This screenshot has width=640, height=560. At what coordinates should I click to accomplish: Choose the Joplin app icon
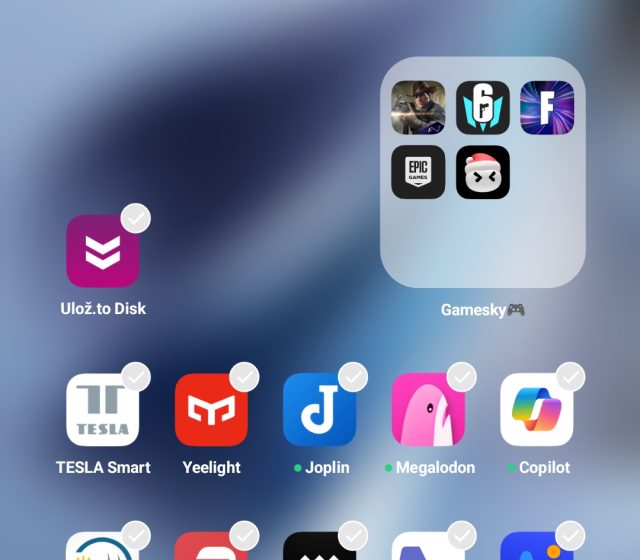tap(319, 409)
